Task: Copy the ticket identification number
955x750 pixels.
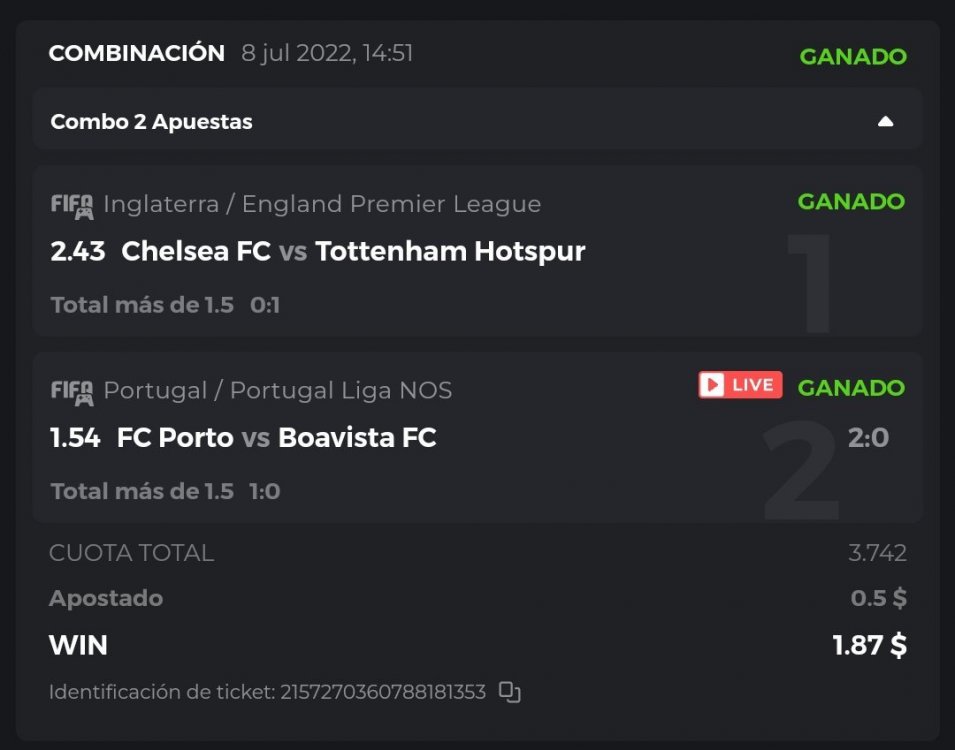Action: [510, 692]
